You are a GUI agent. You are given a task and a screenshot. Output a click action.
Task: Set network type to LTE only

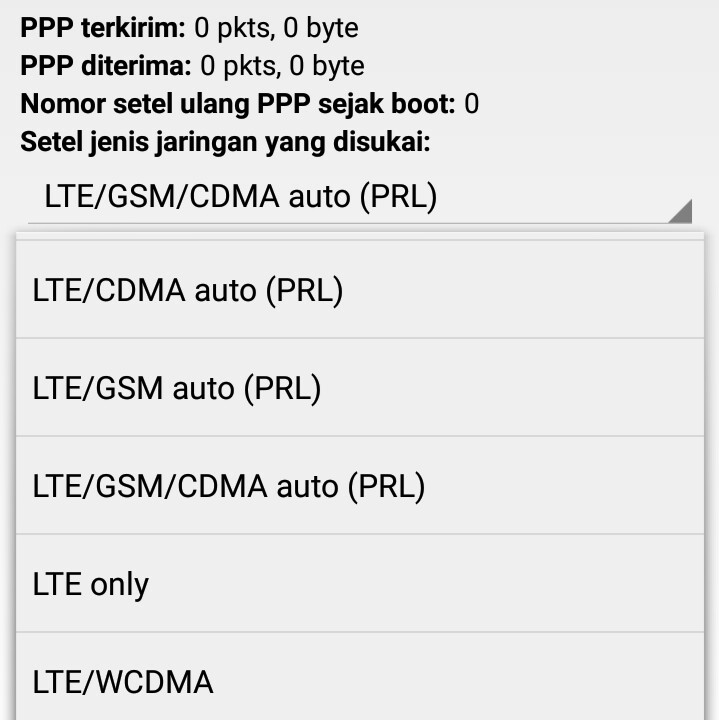tap(360, 583)
